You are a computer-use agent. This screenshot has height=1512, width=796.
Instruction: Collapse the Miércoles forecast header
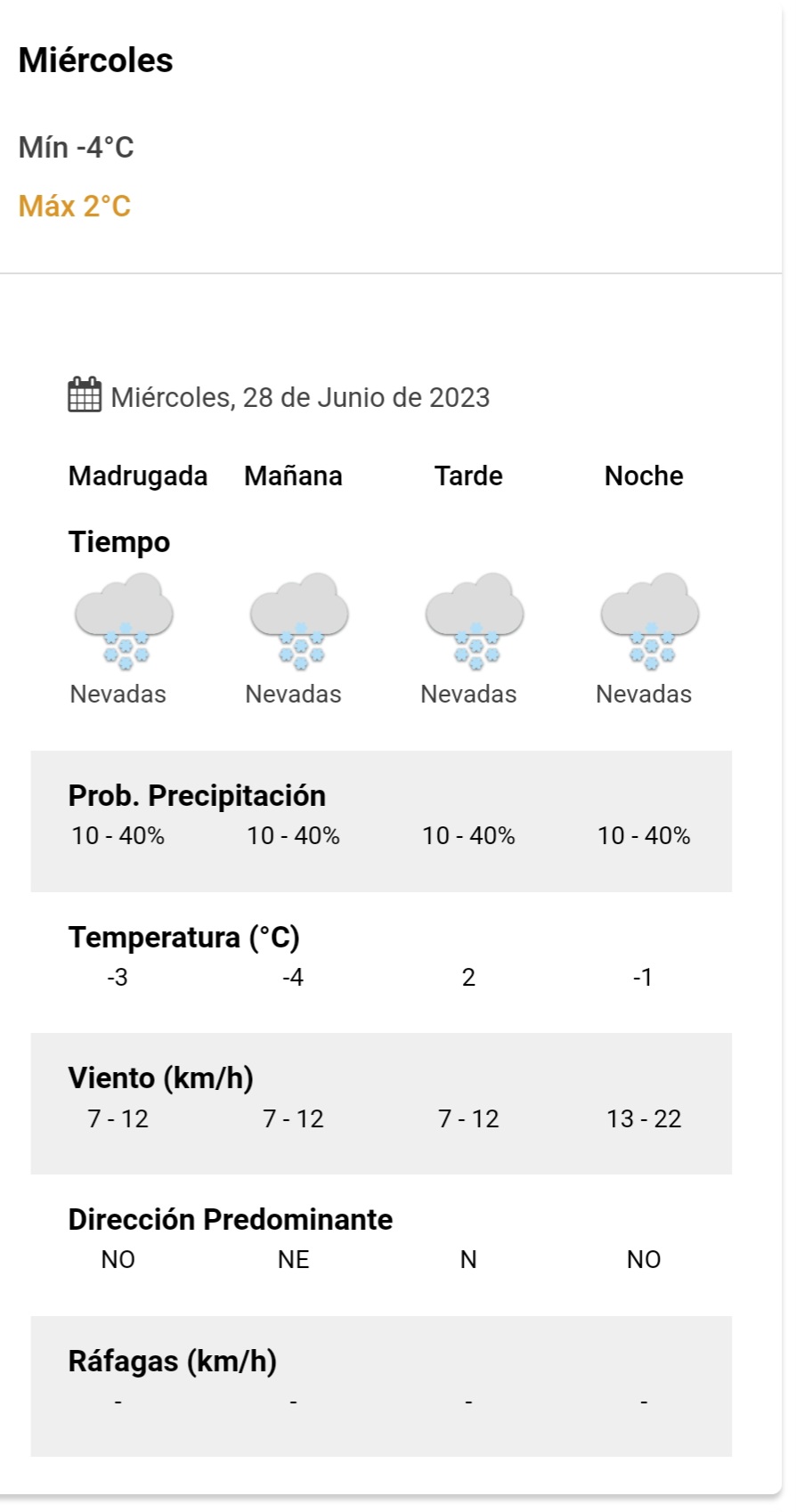pyautogui.click(x=390, y=136)
